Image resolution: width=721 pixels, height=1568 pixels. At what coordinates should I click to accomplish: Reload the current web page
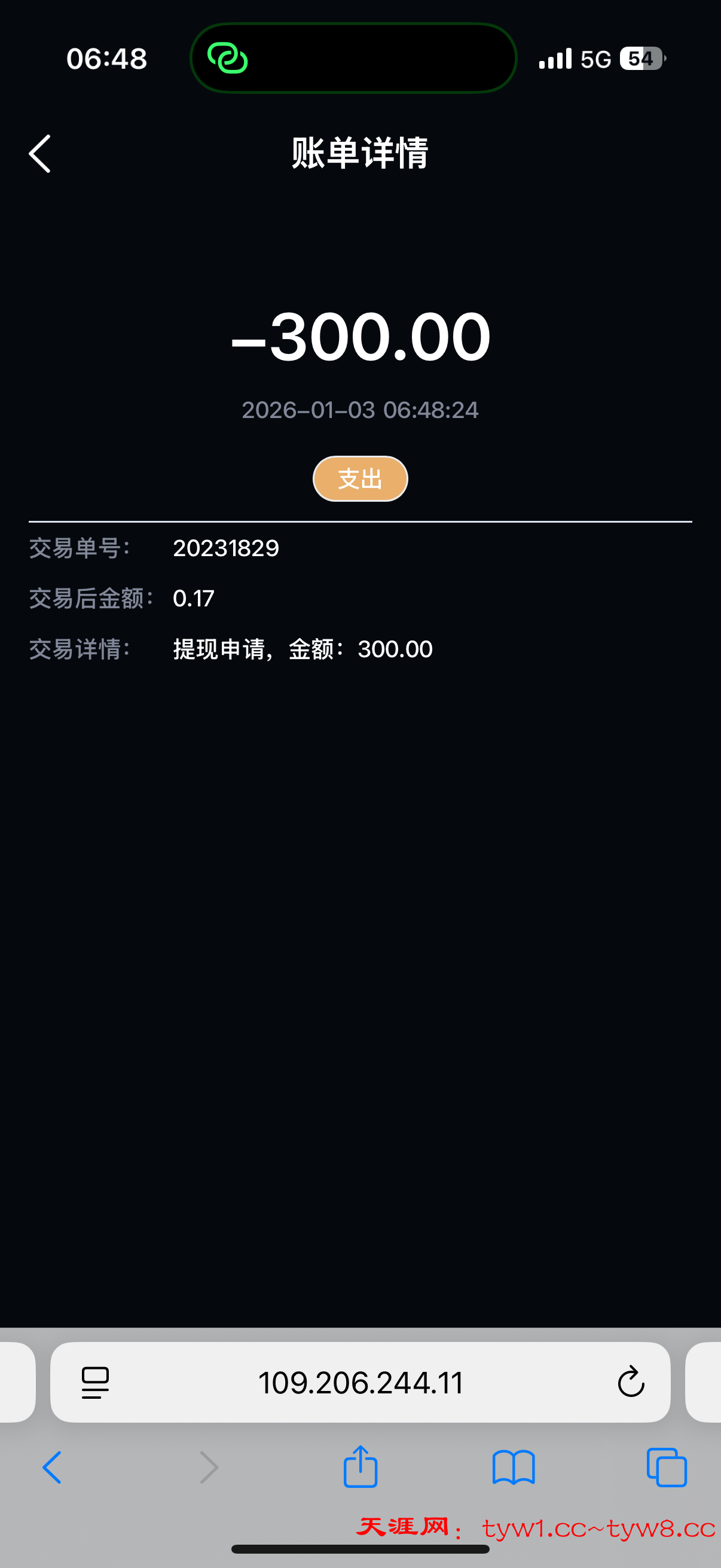[x=630, y=1382]
